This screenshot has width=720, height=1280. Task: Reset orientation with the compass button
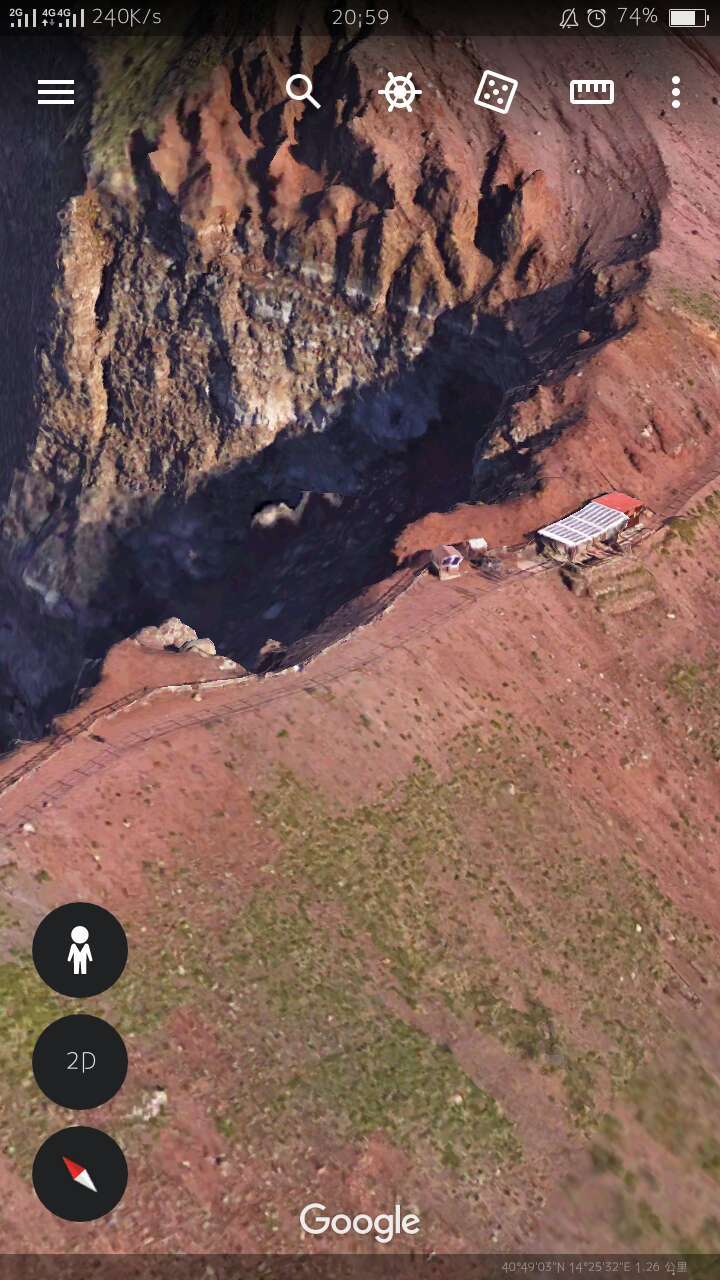80,1174
